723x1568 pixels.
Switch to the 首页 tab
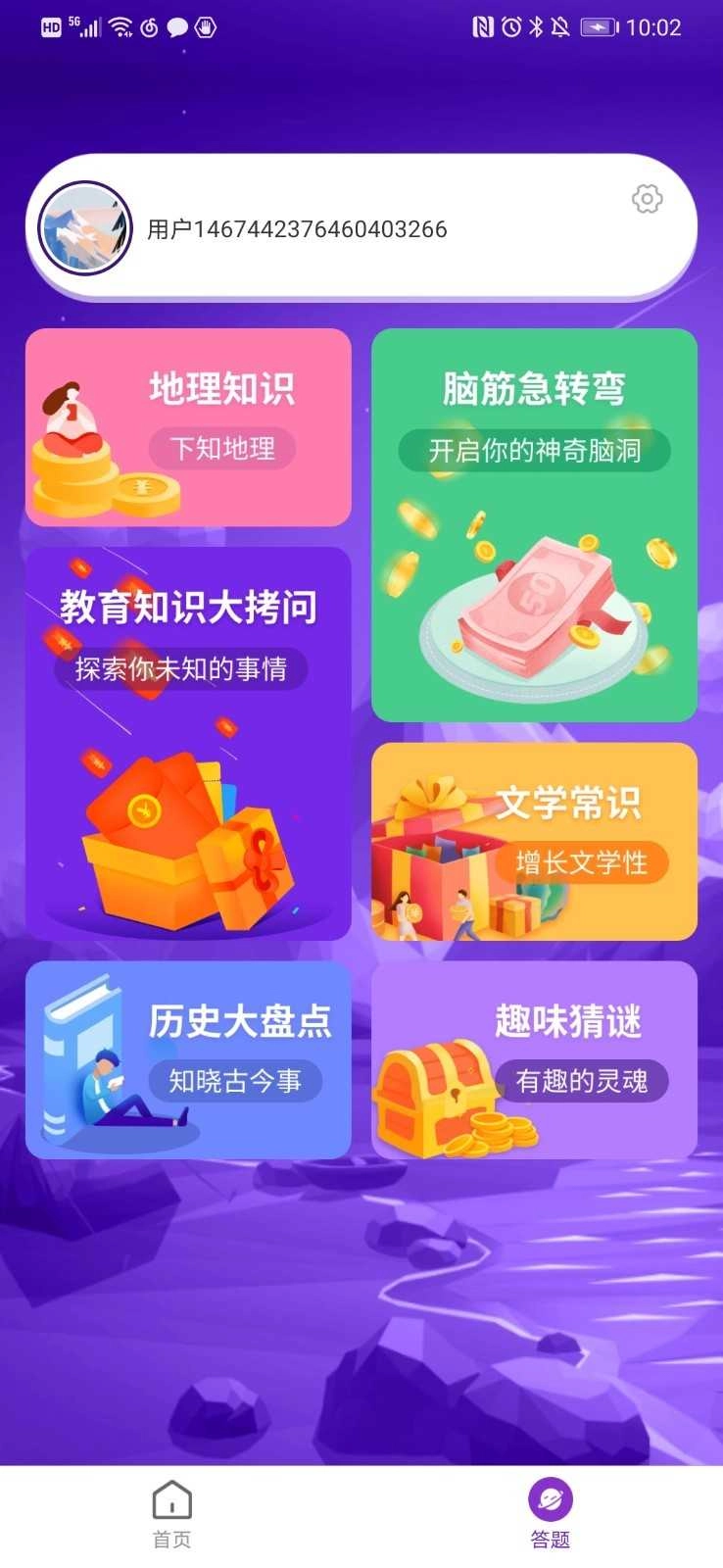(x=171, y=1514)
